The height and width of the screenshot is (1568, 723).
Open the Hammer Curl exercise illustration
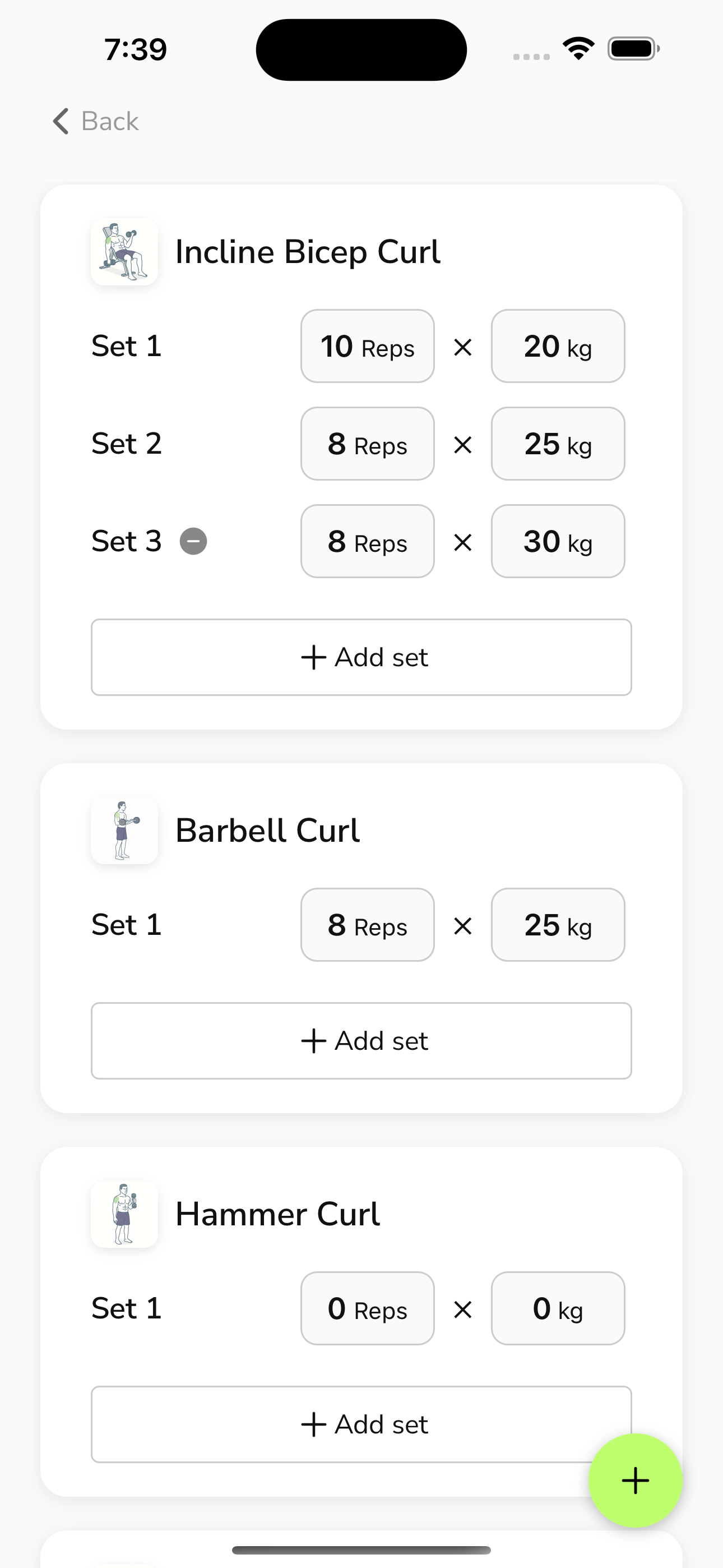coord(124,1214)
